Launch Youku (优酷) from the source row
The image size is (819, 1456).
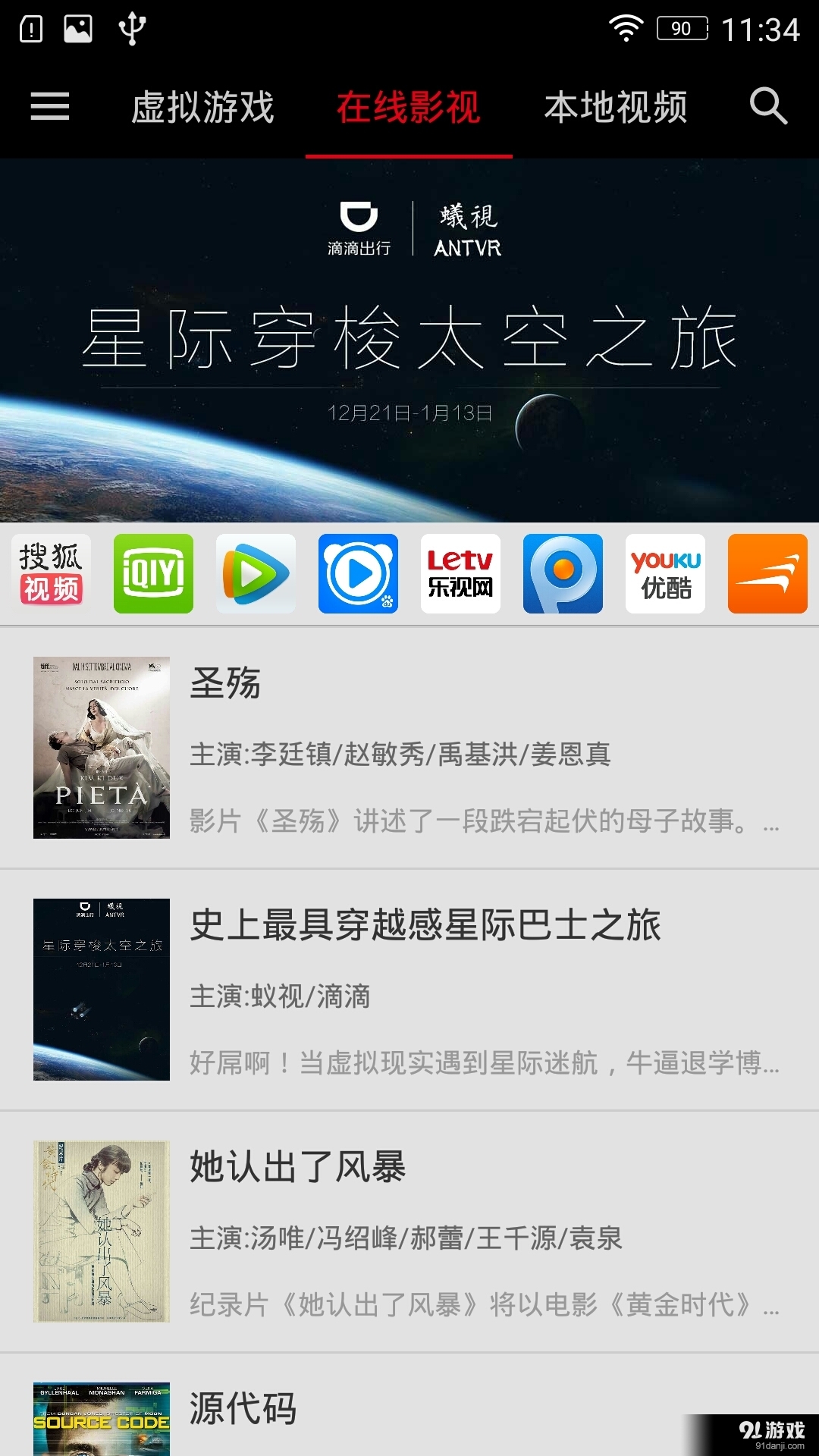coord(665,574)
